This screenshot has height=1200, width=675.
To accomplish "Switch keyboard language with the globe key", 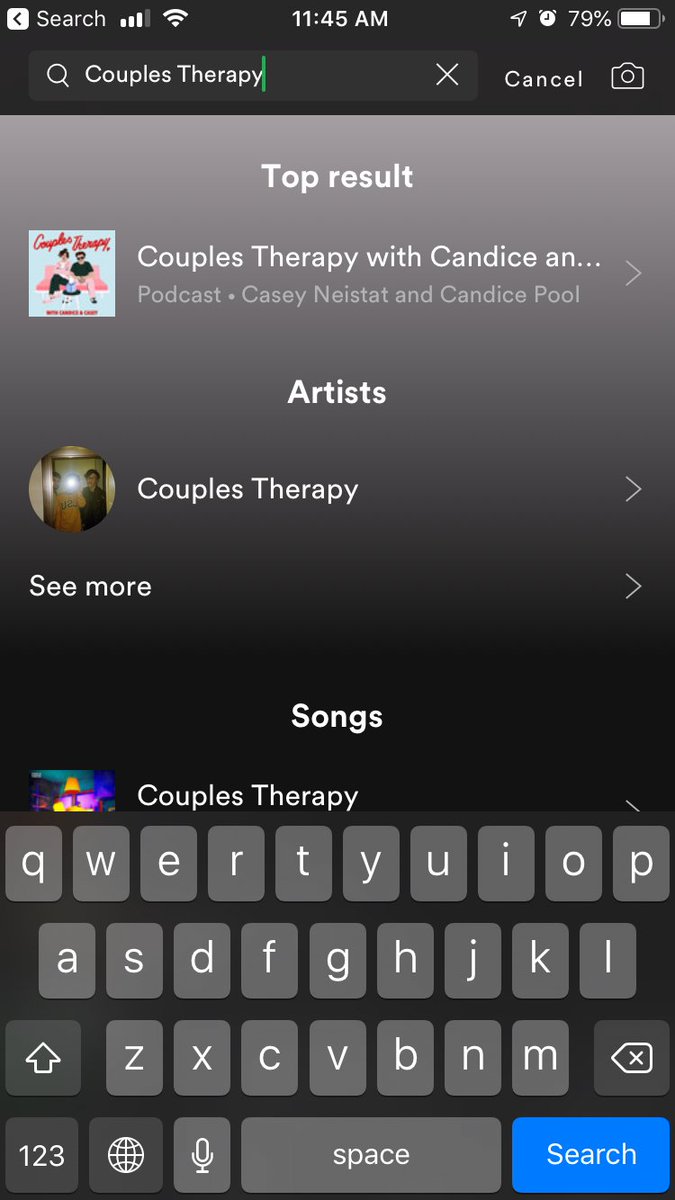I will coord(126,1156).
